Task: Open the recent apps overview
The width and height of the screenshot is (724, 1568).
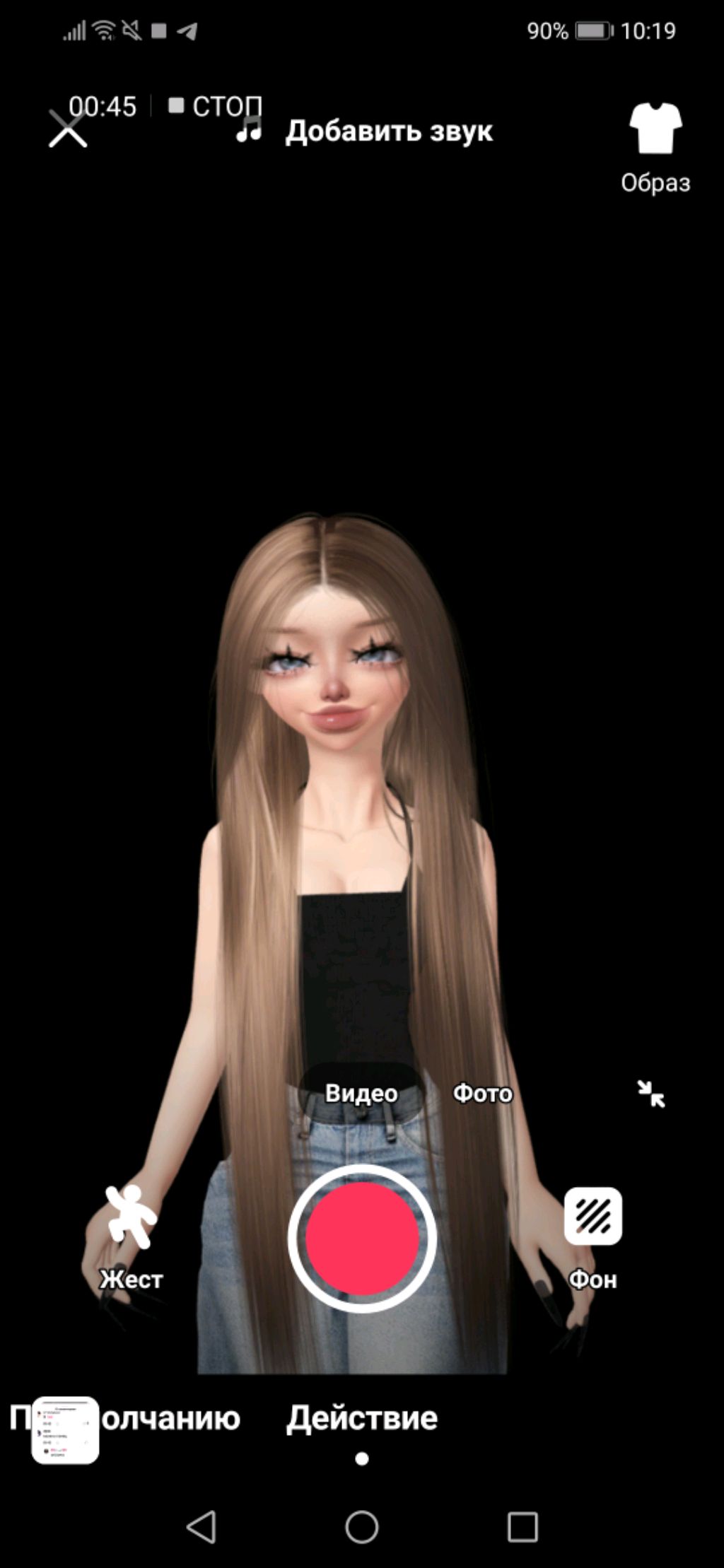Action: point(522,1526)
